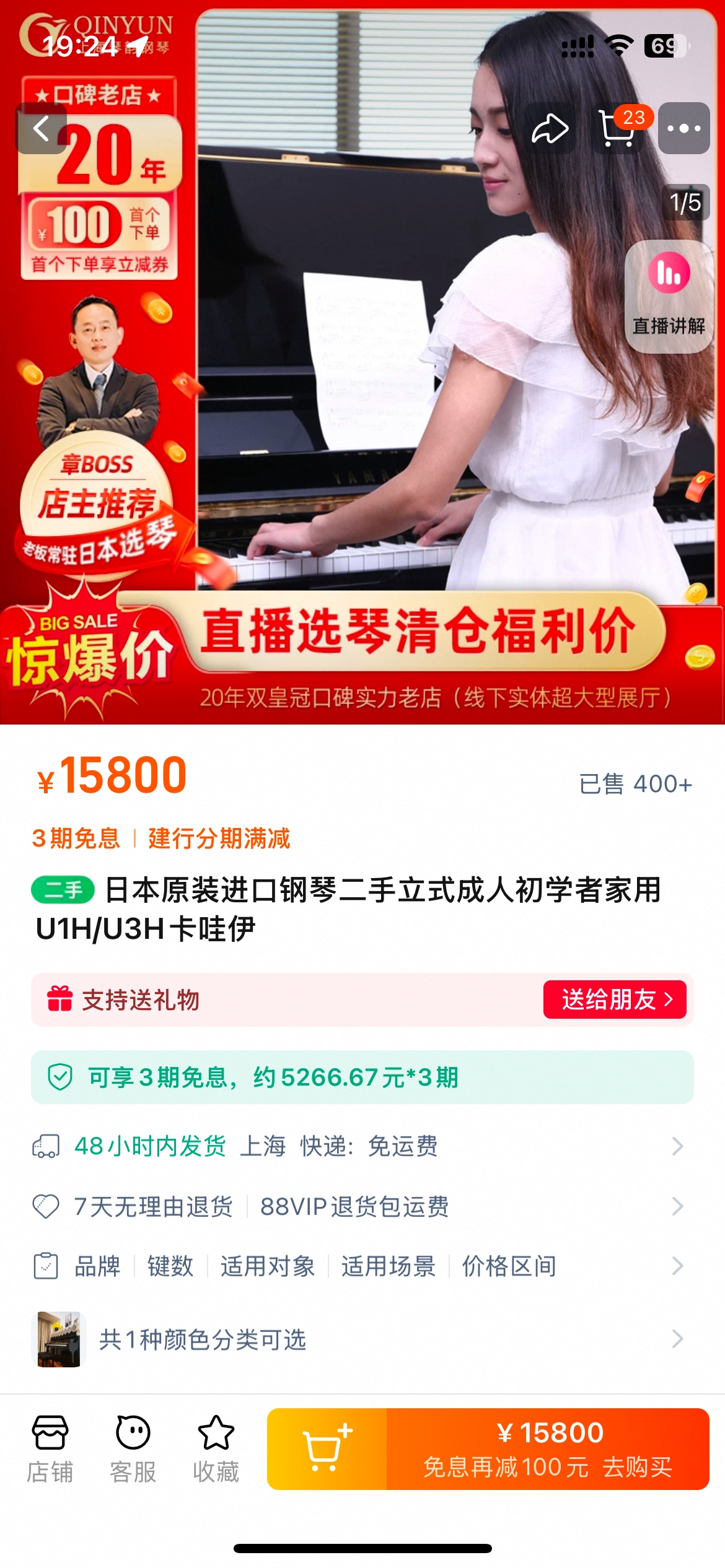Open 7天无理由退货 return policy row
This screenshot has width=725, height=1568.
click(x=362, y=1206)
